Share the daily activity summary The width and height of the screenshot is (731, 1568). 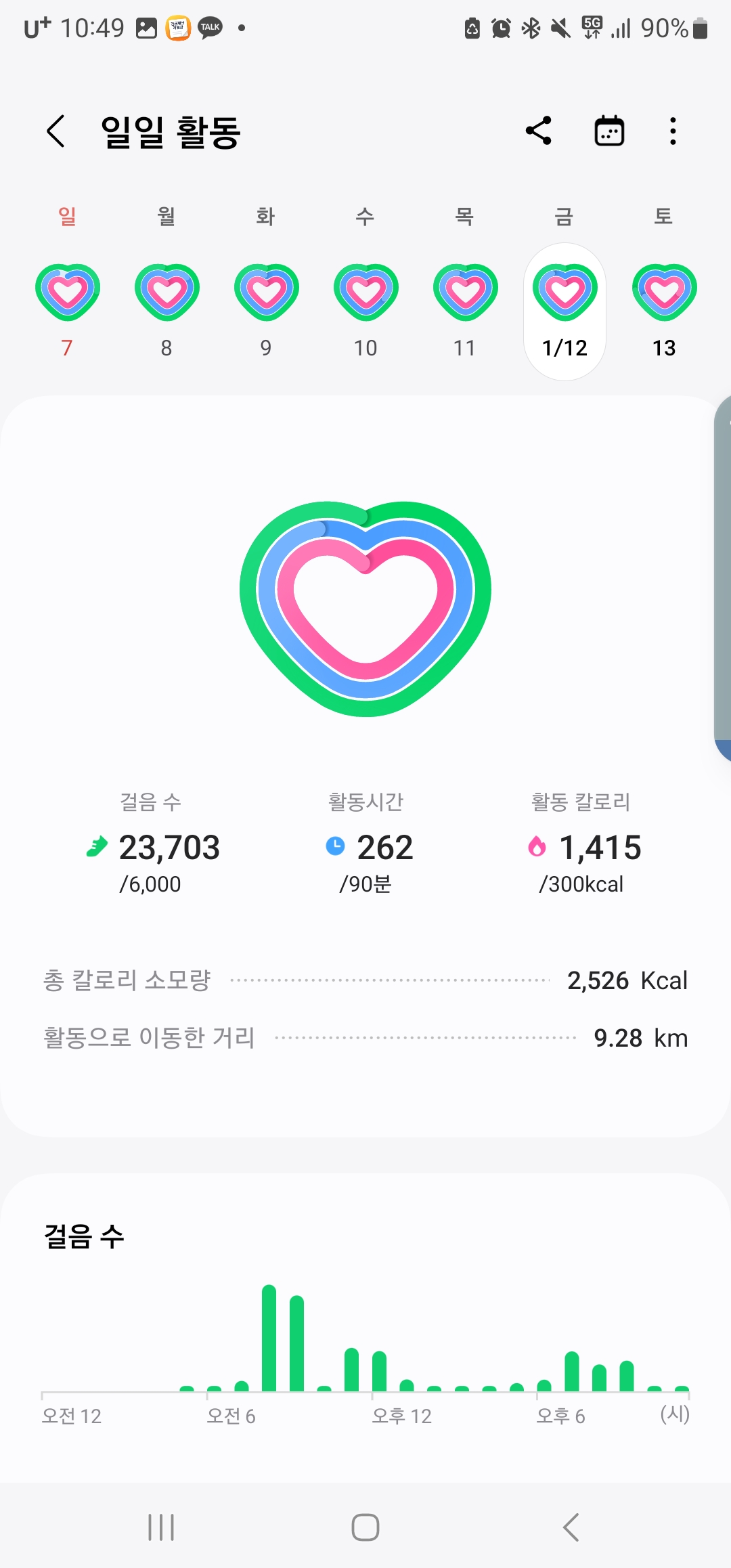(x=539, y=131)
